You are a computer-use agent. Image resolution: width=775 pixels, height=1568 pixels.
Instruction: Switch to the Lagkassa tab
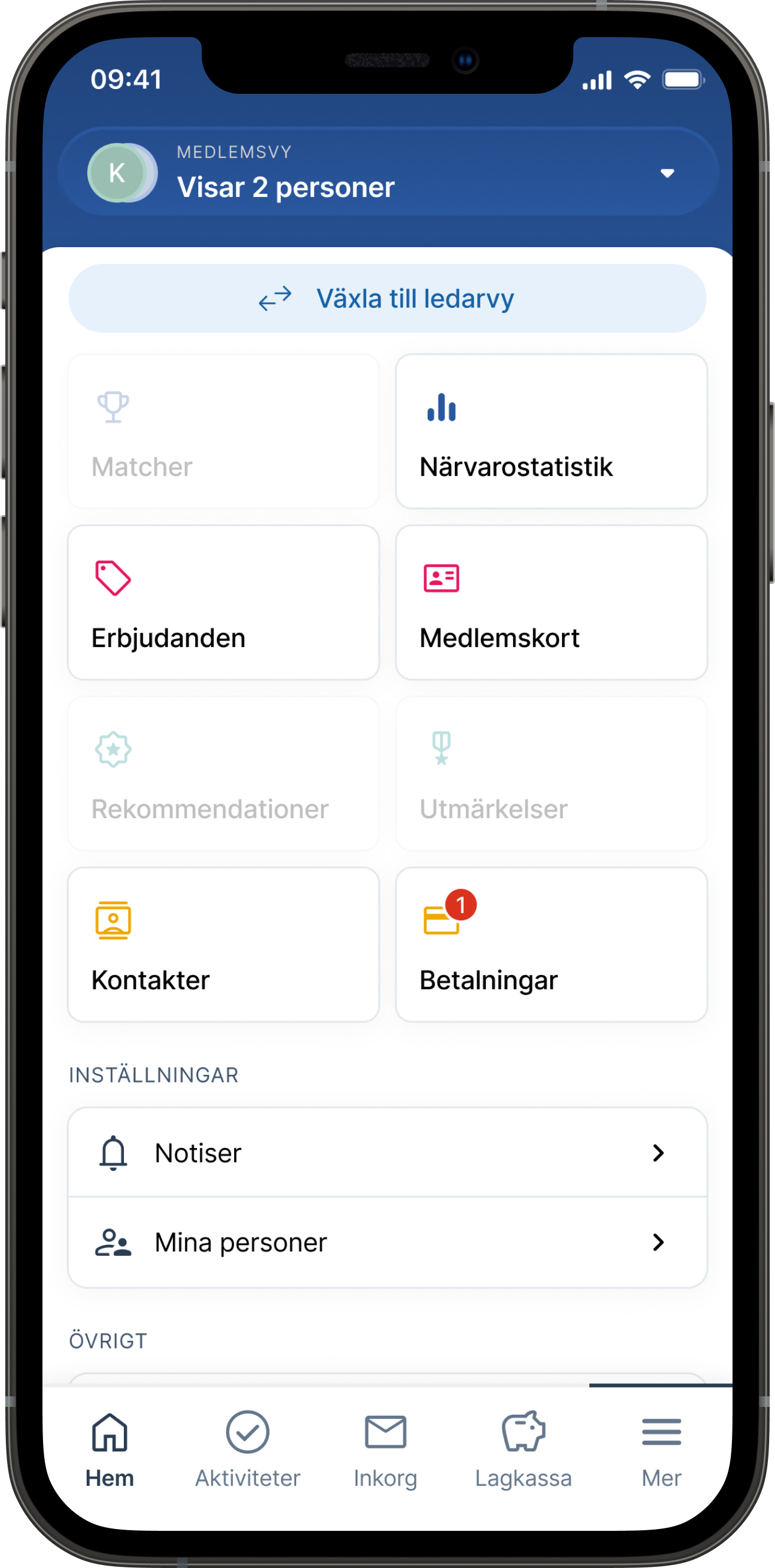coord(524,1450)
